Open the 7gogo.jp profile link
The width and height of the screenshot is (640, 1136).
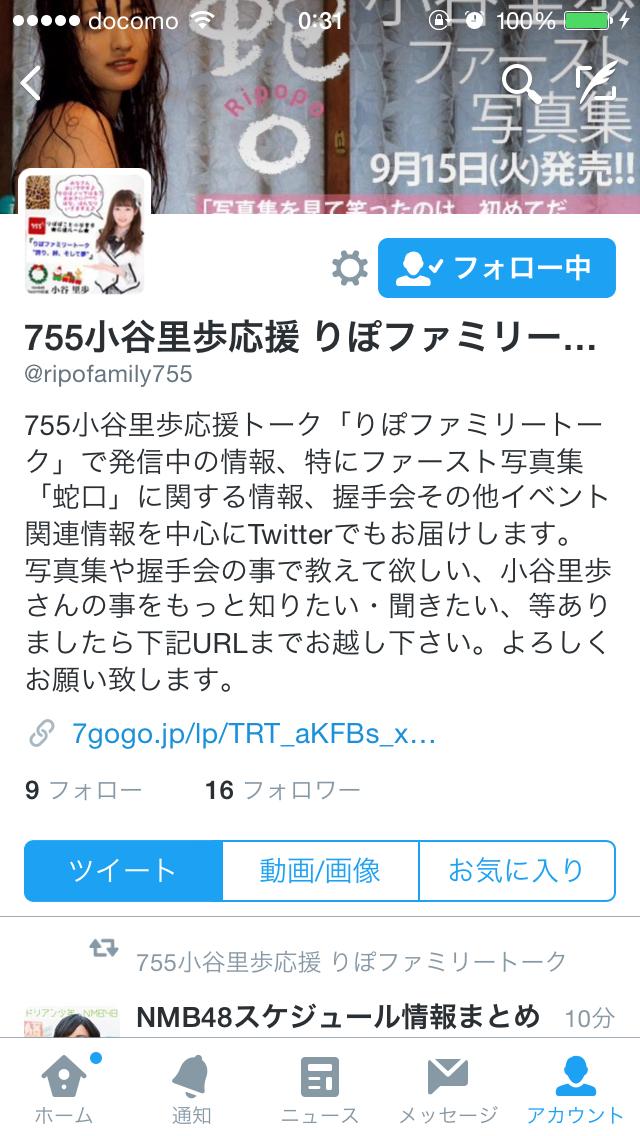[x=254, y=734]
